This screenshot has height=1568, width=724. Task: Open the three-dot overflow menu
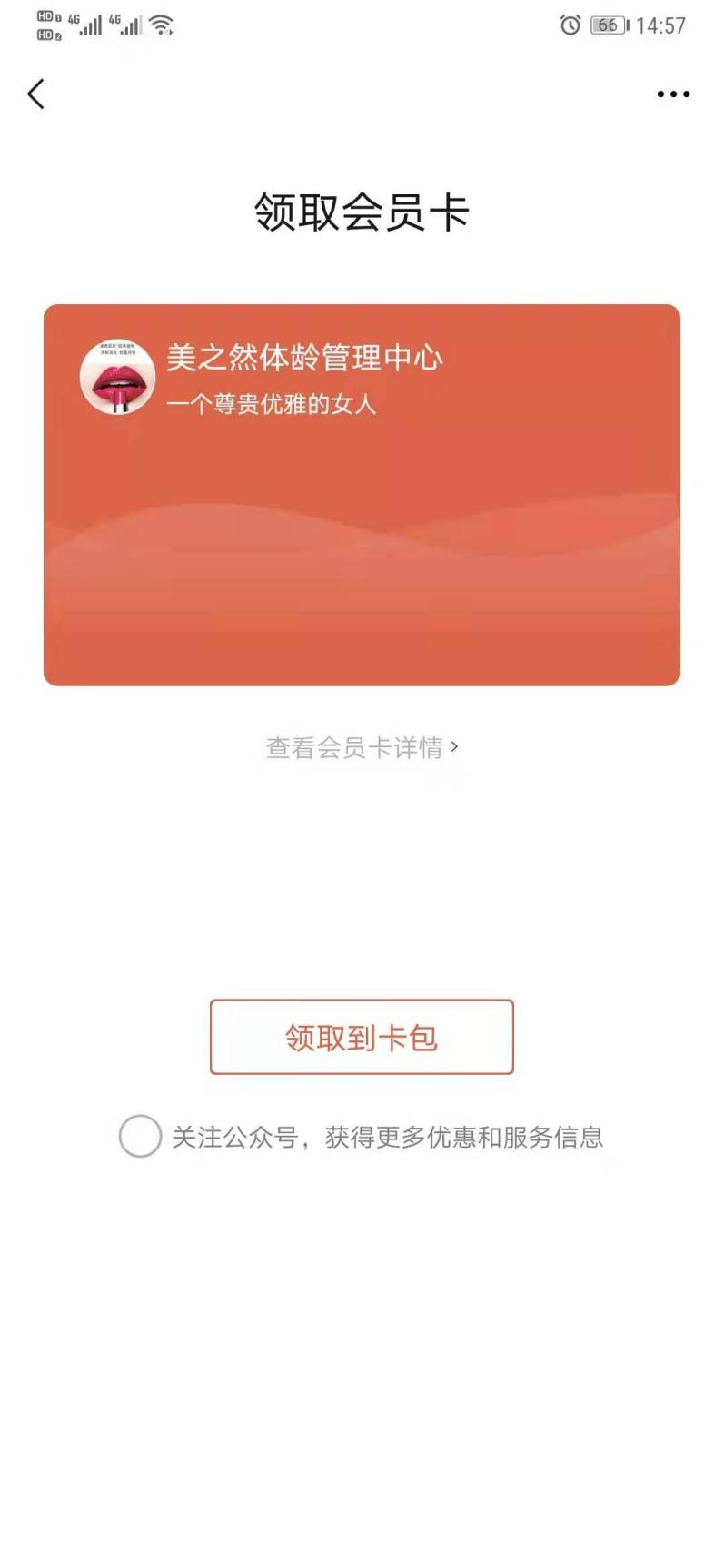click(673, 94)
